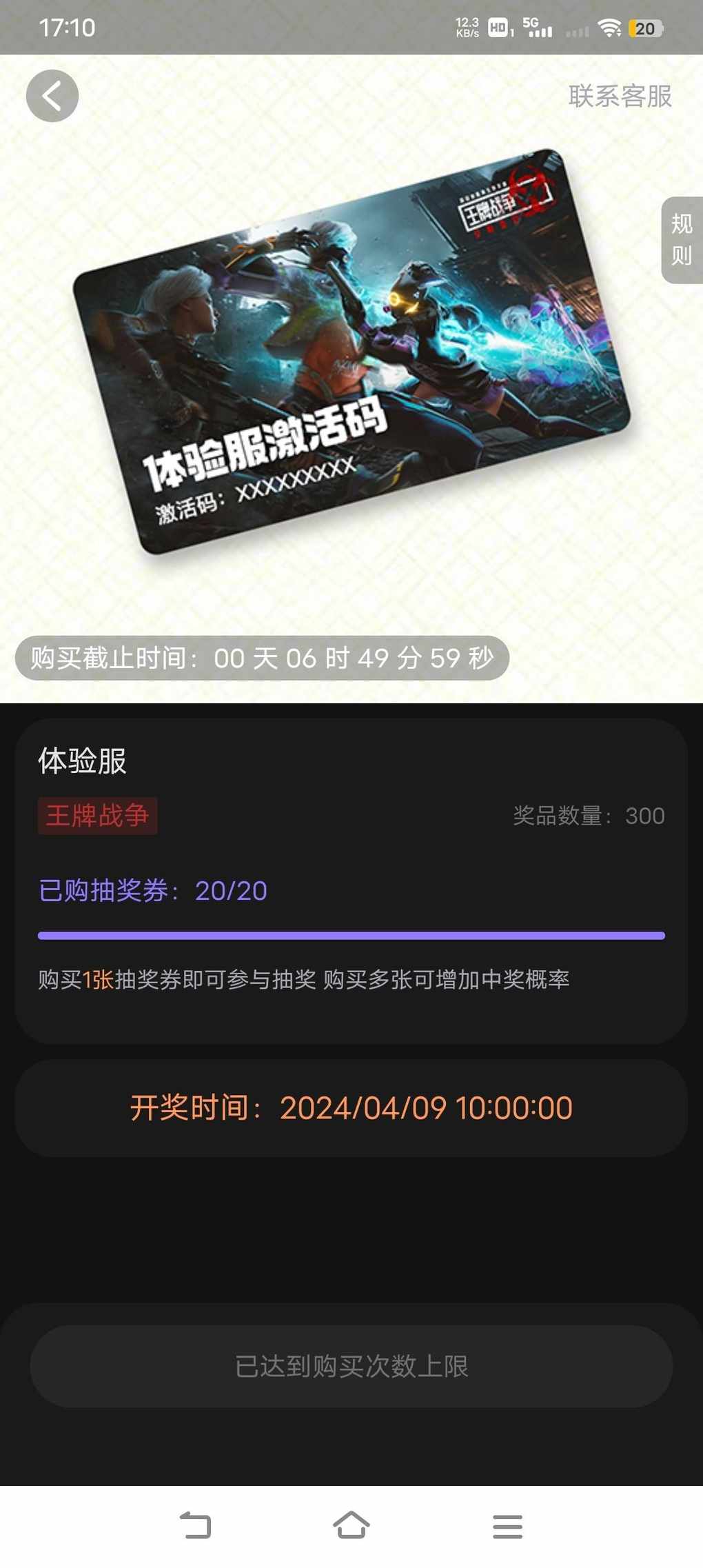Tap the system home button
Image resolution: width=703 pixels, height=1568 pixels.
coord(351,1525)
